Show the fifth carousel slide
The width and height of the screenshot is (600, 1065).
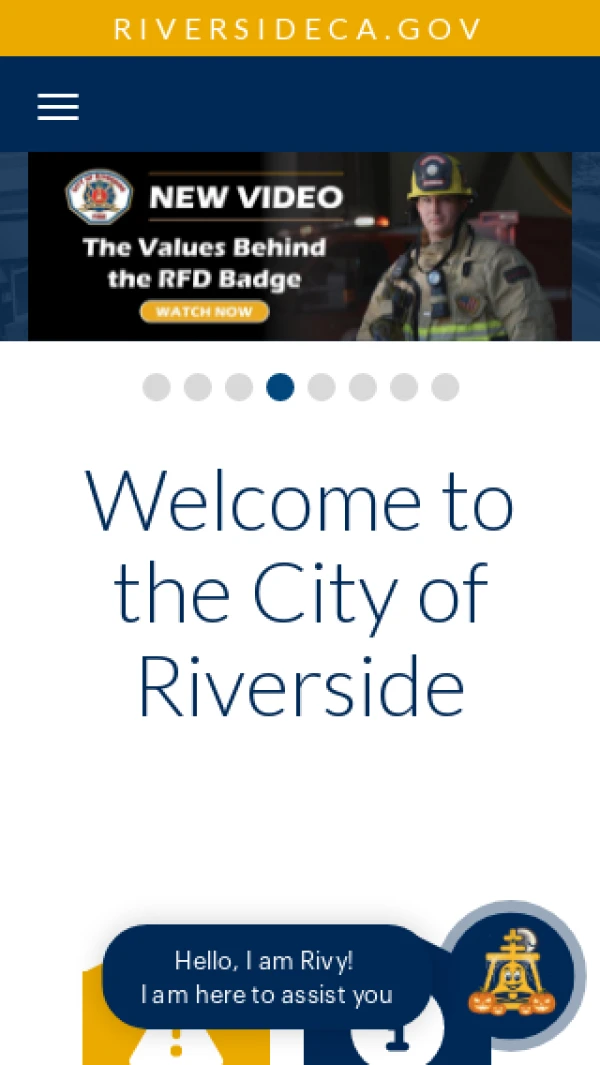321,387
